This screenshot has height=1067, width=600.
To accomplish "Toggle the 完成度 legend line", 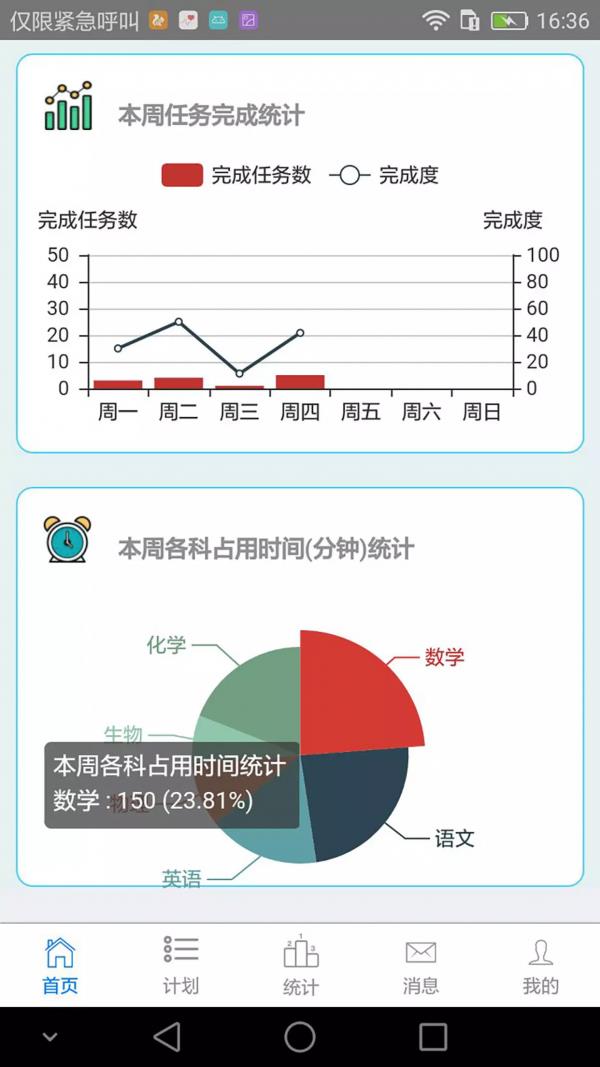I will pyautogui.click(x=384, y=175).
